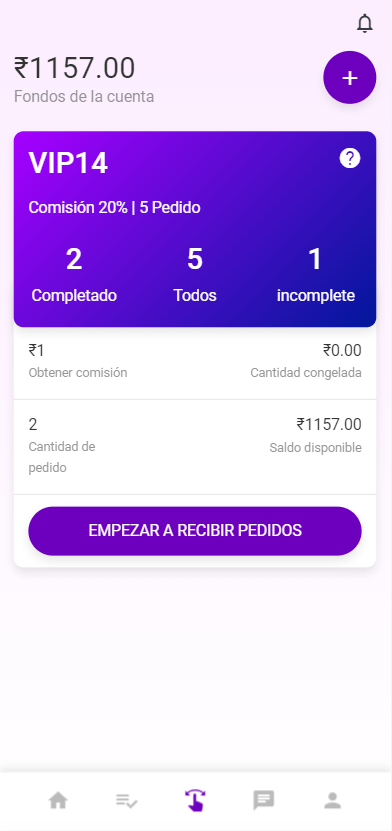Viewport: 392px width, 831px height.
Task: Tap EMPEZAR A RECIBIR PEDIDOS button
Action: point(195,531)
